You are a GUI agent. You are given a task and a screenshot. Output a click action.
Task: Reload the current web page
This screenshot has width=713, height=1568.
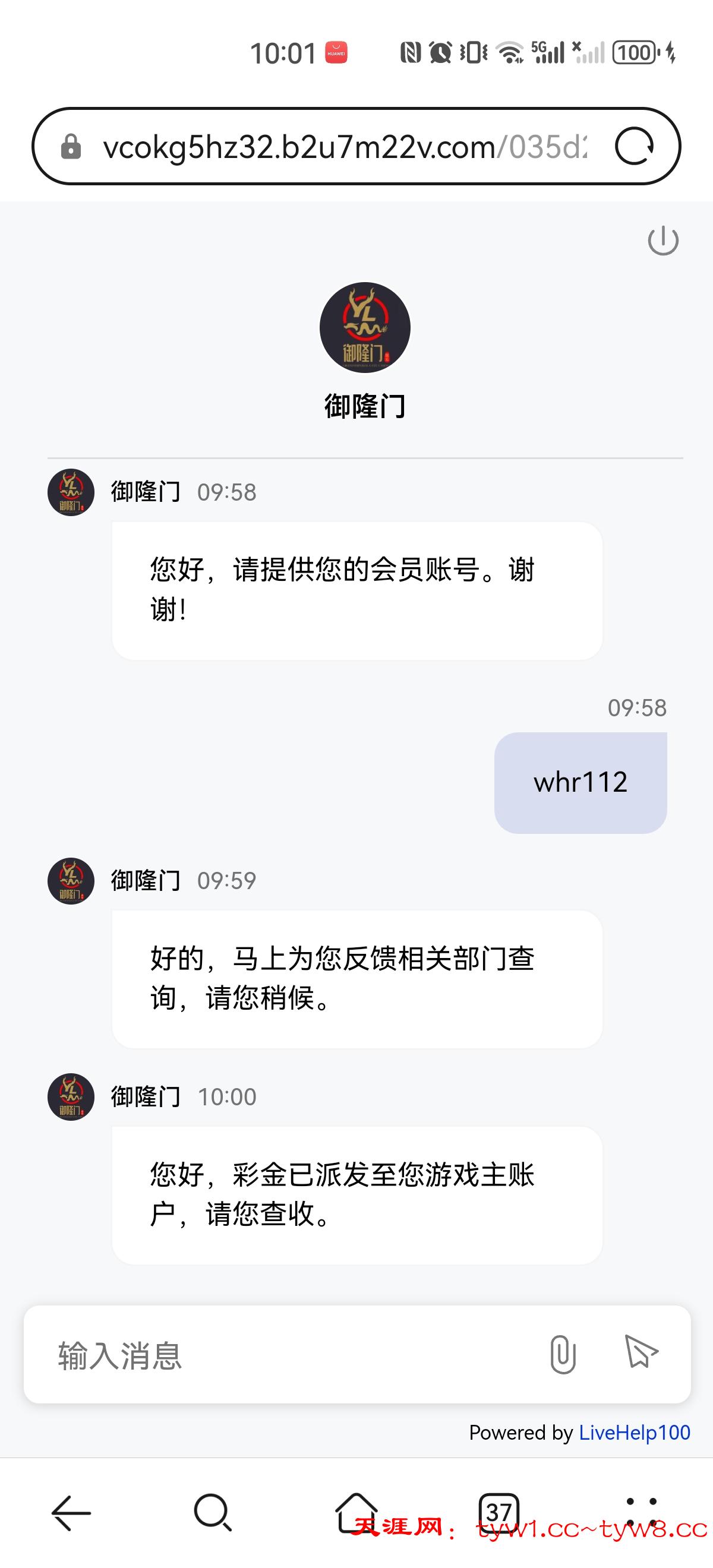click(634, 147)
